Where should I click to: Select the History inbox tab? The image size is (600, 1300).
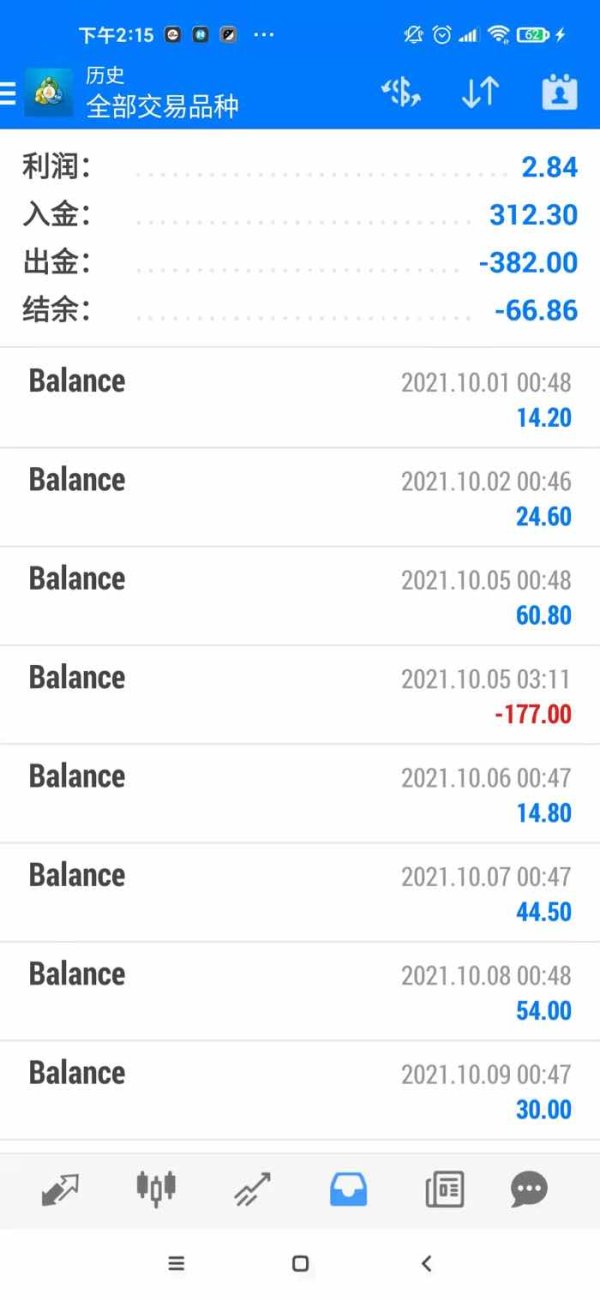click(x=348, y=1189)
